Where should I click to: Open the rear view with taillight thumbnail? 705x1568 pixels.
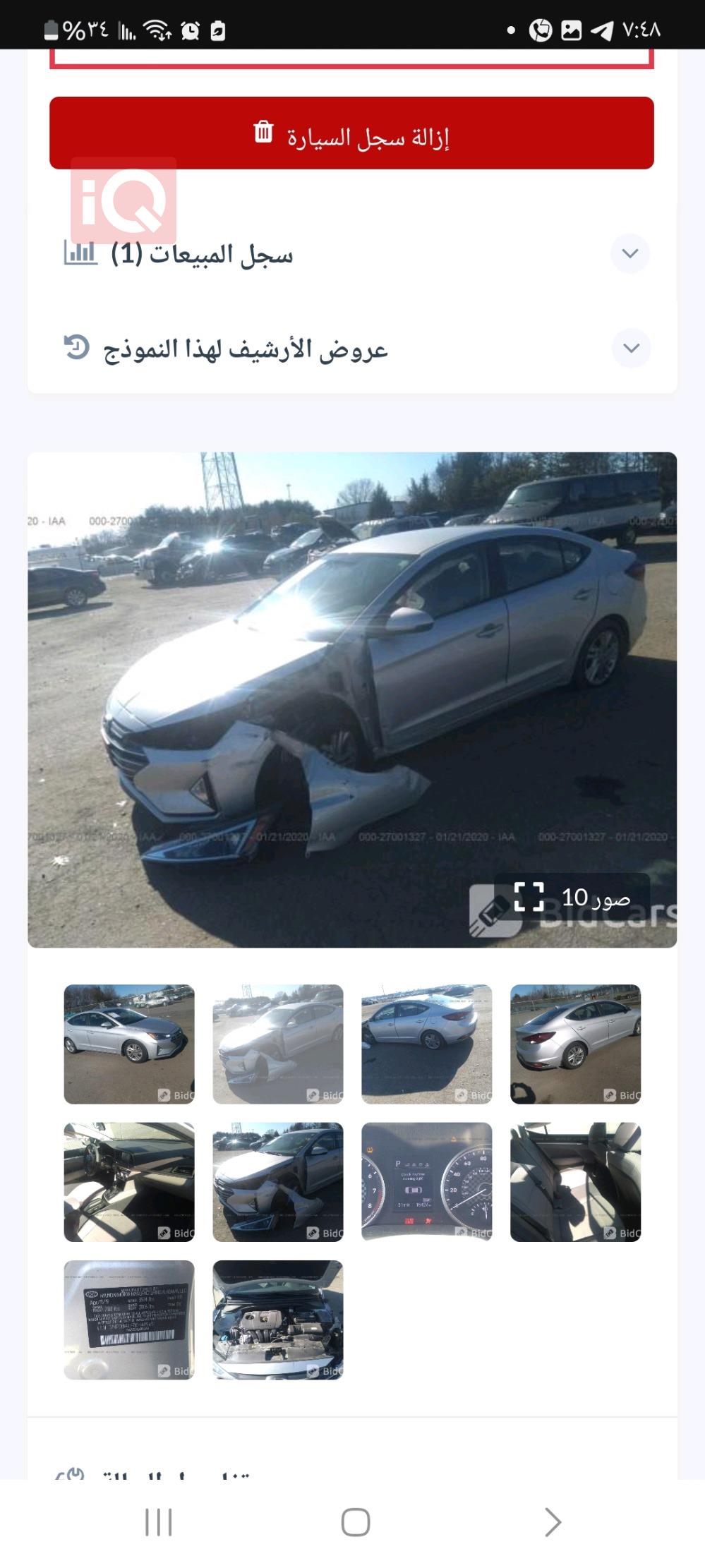(575, 1044)
